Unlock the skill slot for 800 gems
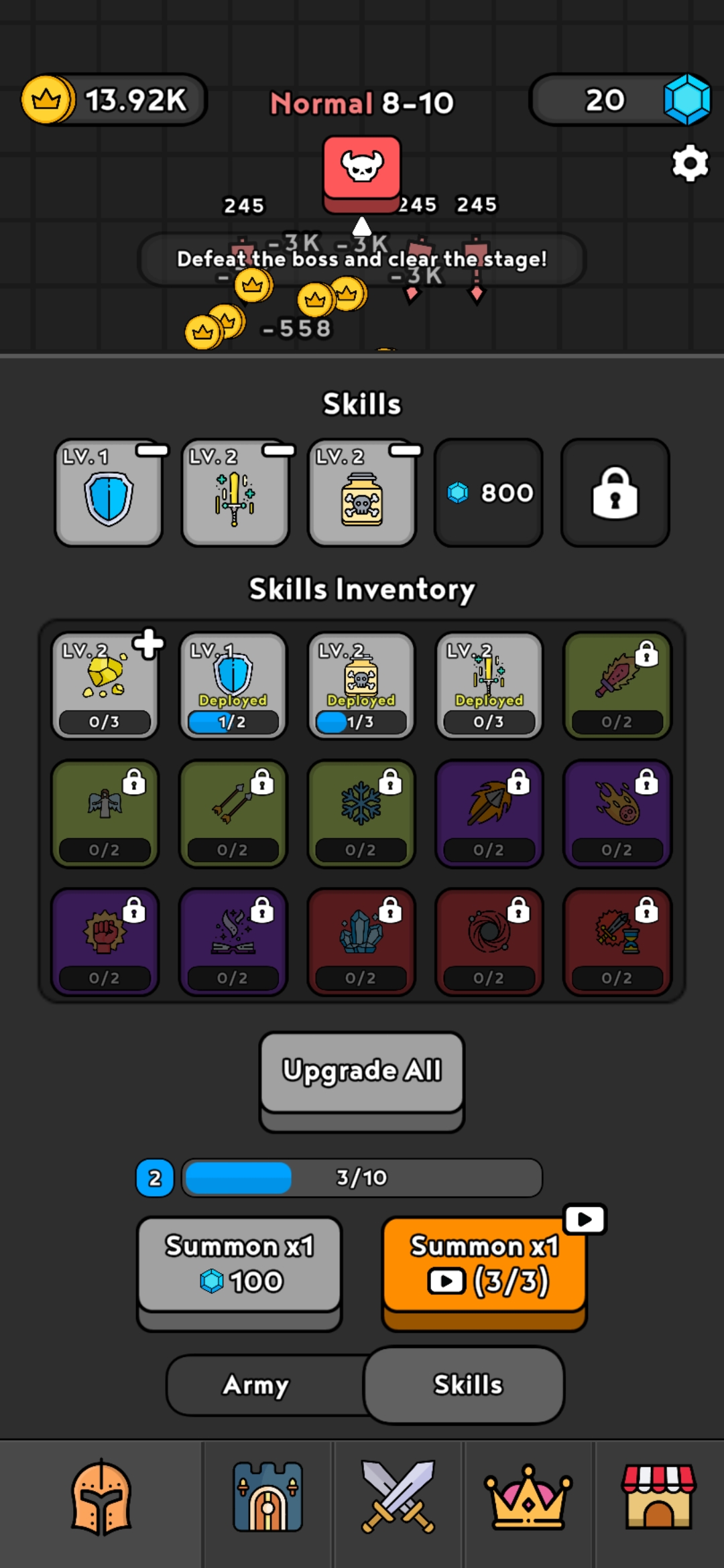 [489, 493]
